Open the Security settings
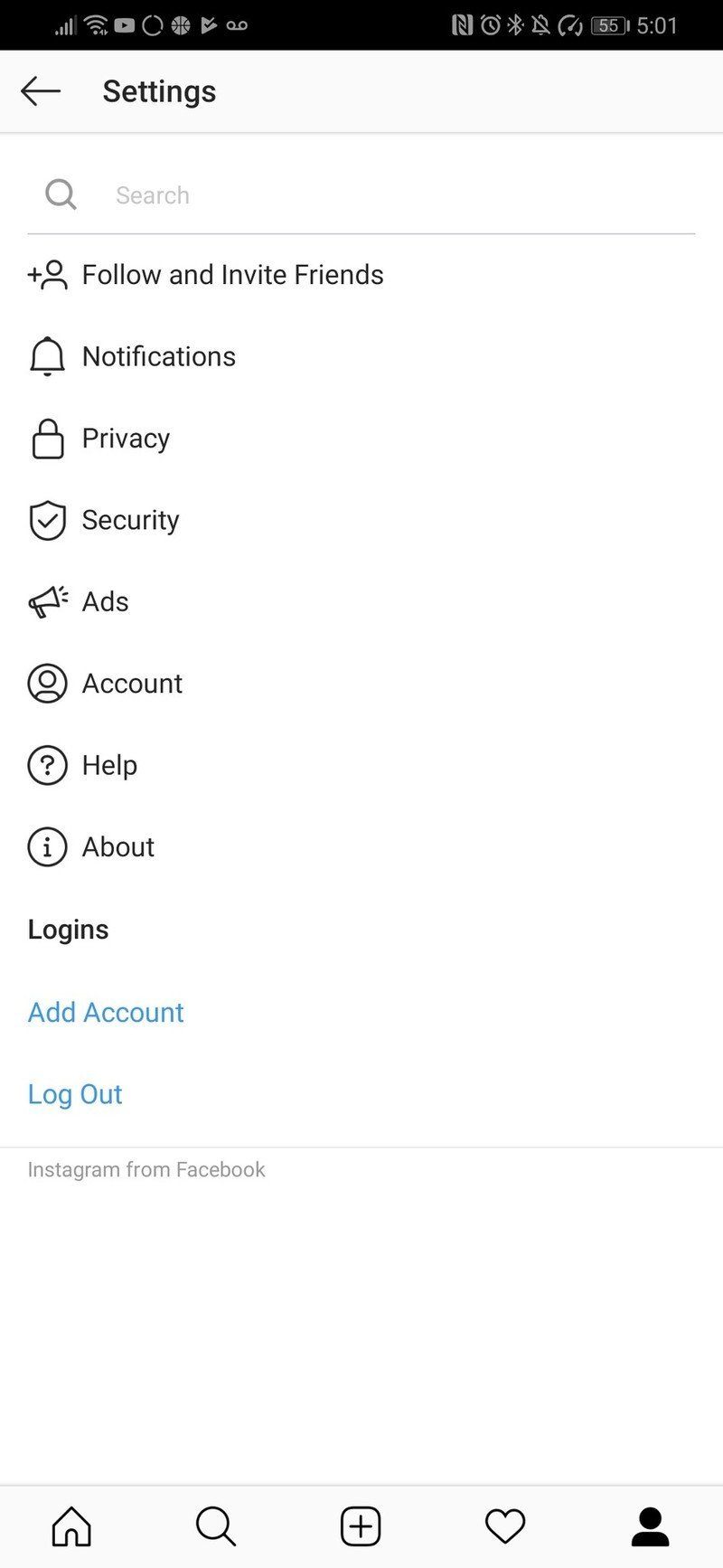 coord(130,521)
